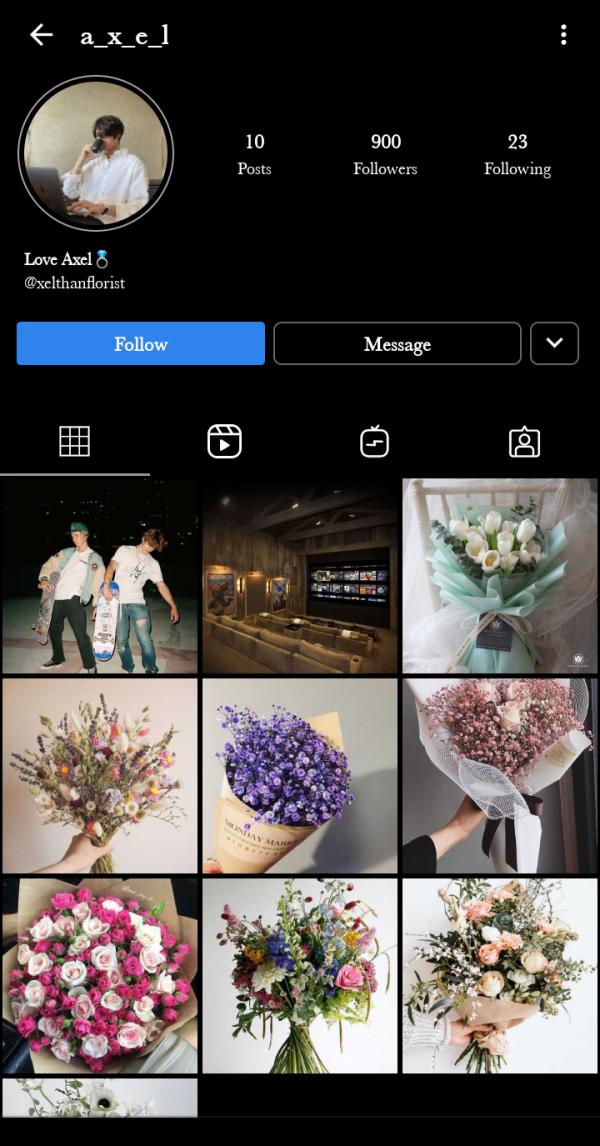Open the purple flowers bouquet post
600x1146 pixels.
point(299,776)
